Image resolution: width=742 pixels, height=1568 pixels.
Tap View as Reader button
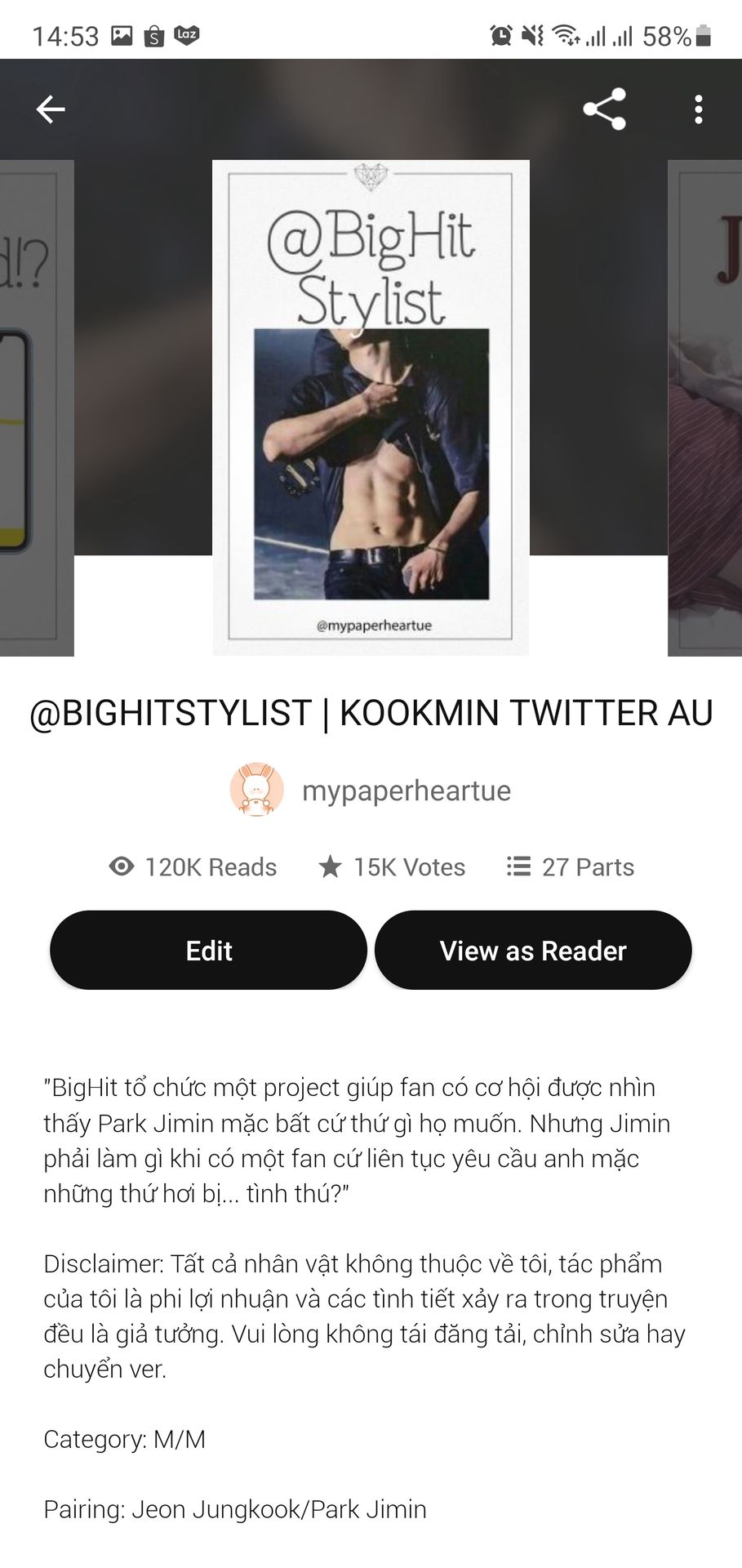pos(533,951)
